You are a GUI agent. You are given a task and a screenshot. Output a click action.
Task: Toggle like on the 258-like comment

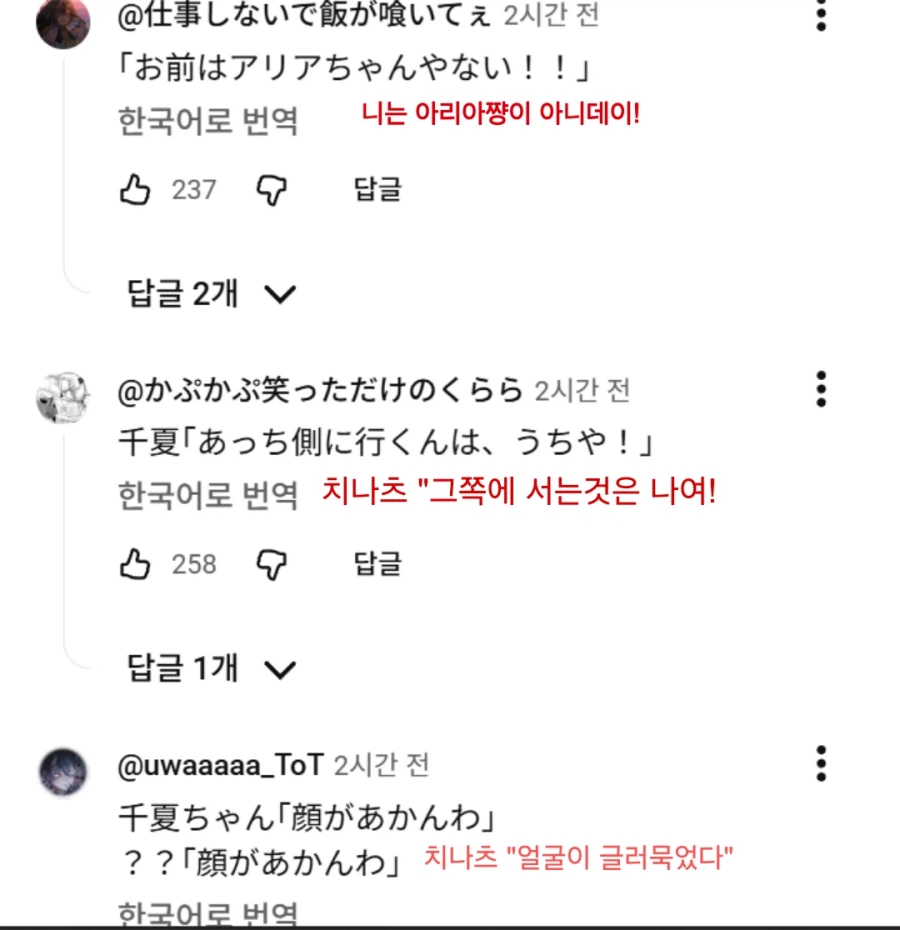137,563
